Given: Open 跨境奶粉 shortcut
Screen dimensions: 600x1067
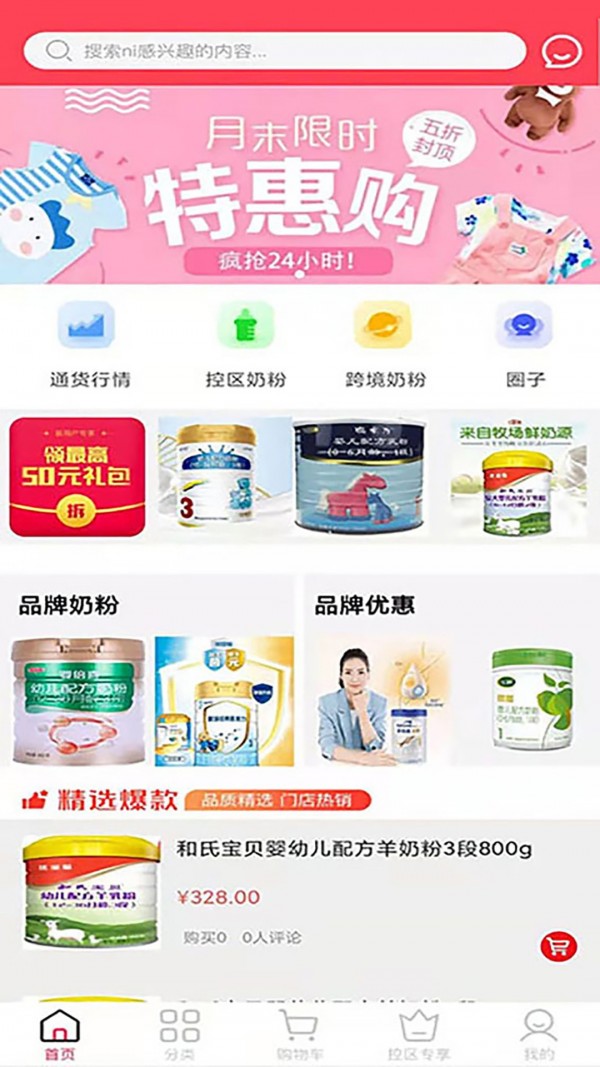Looking at the screenshot, I should point(384,345).
